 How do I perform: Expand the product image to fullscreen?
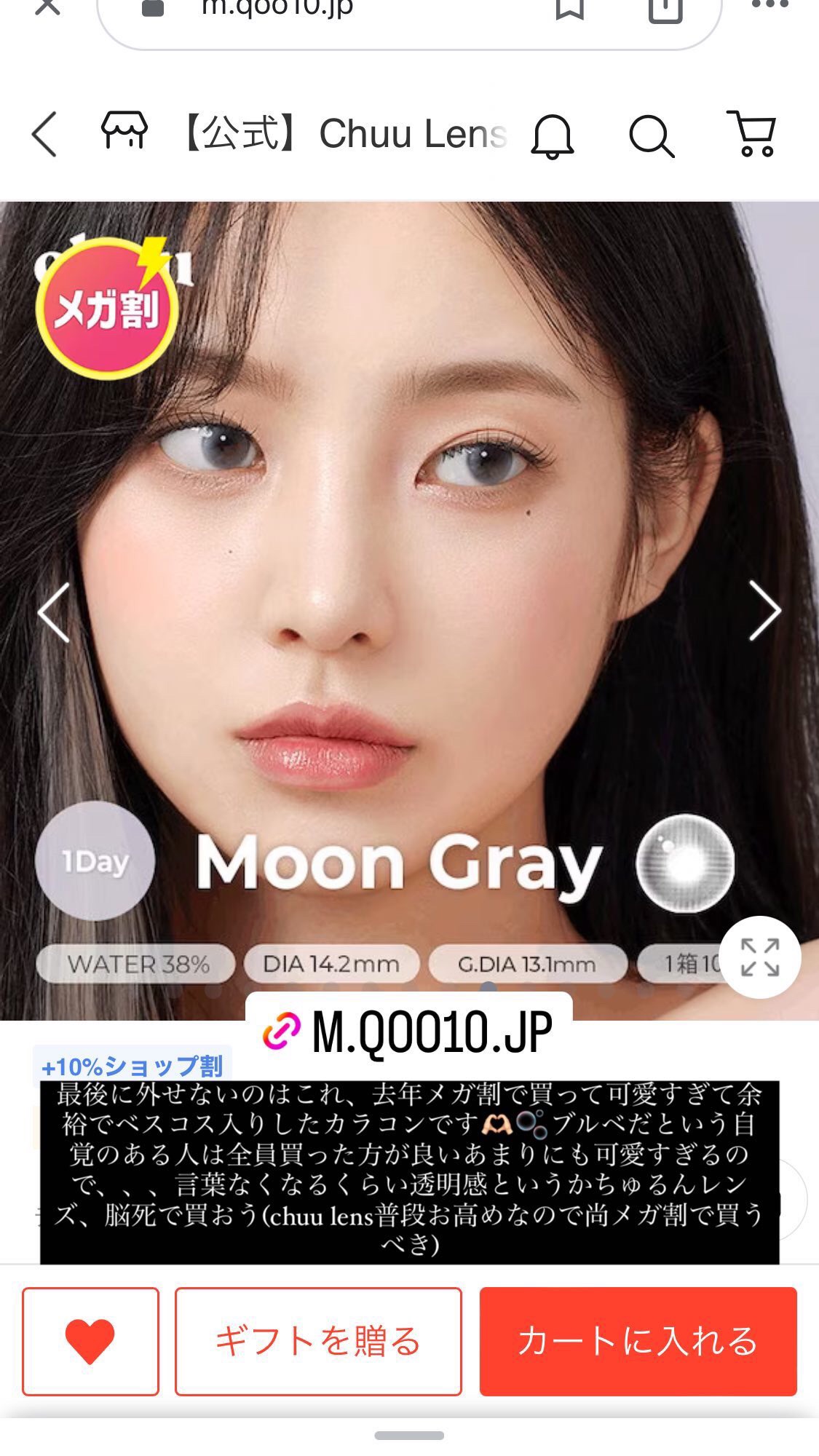point(759,957)
